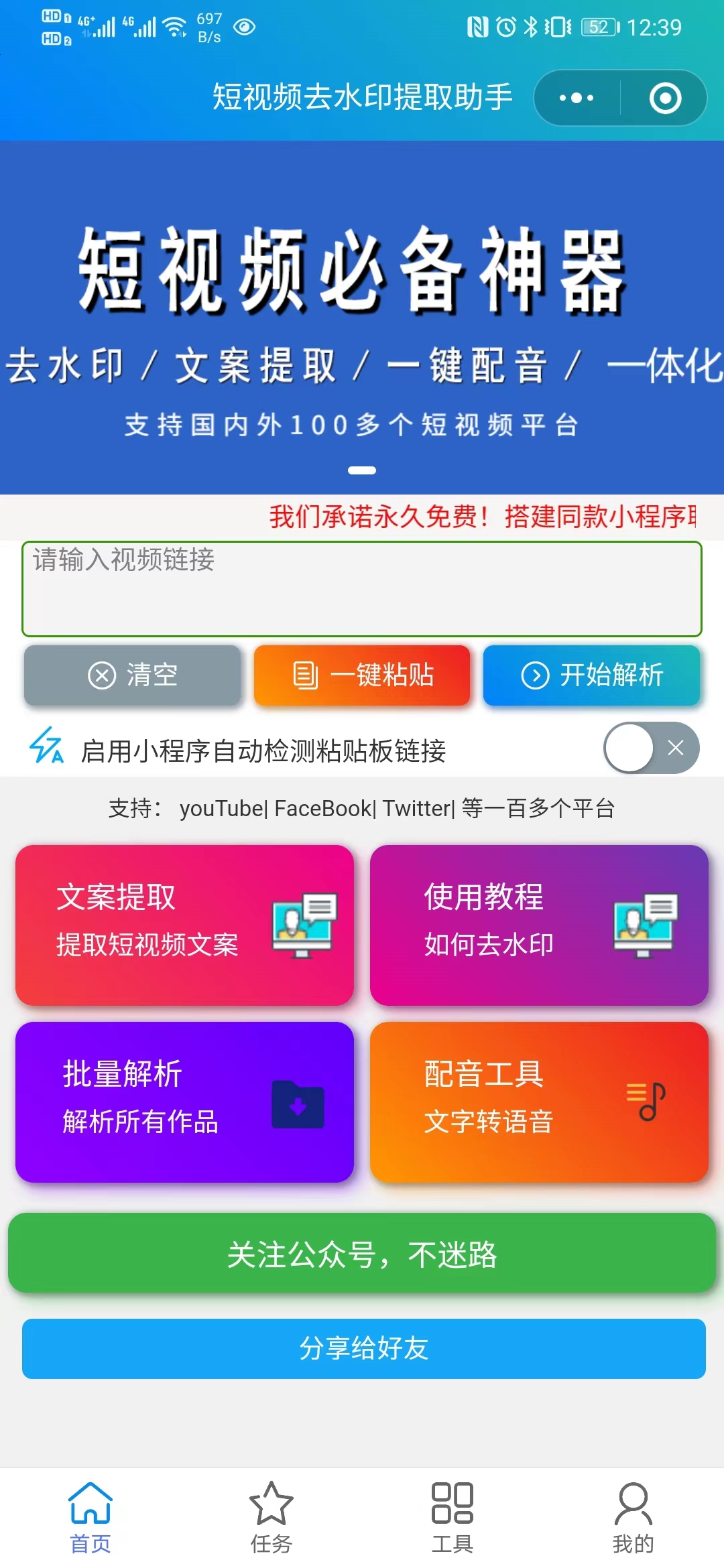
Task: Click the X circle icon on 清空 button
Action: (101, 676)
